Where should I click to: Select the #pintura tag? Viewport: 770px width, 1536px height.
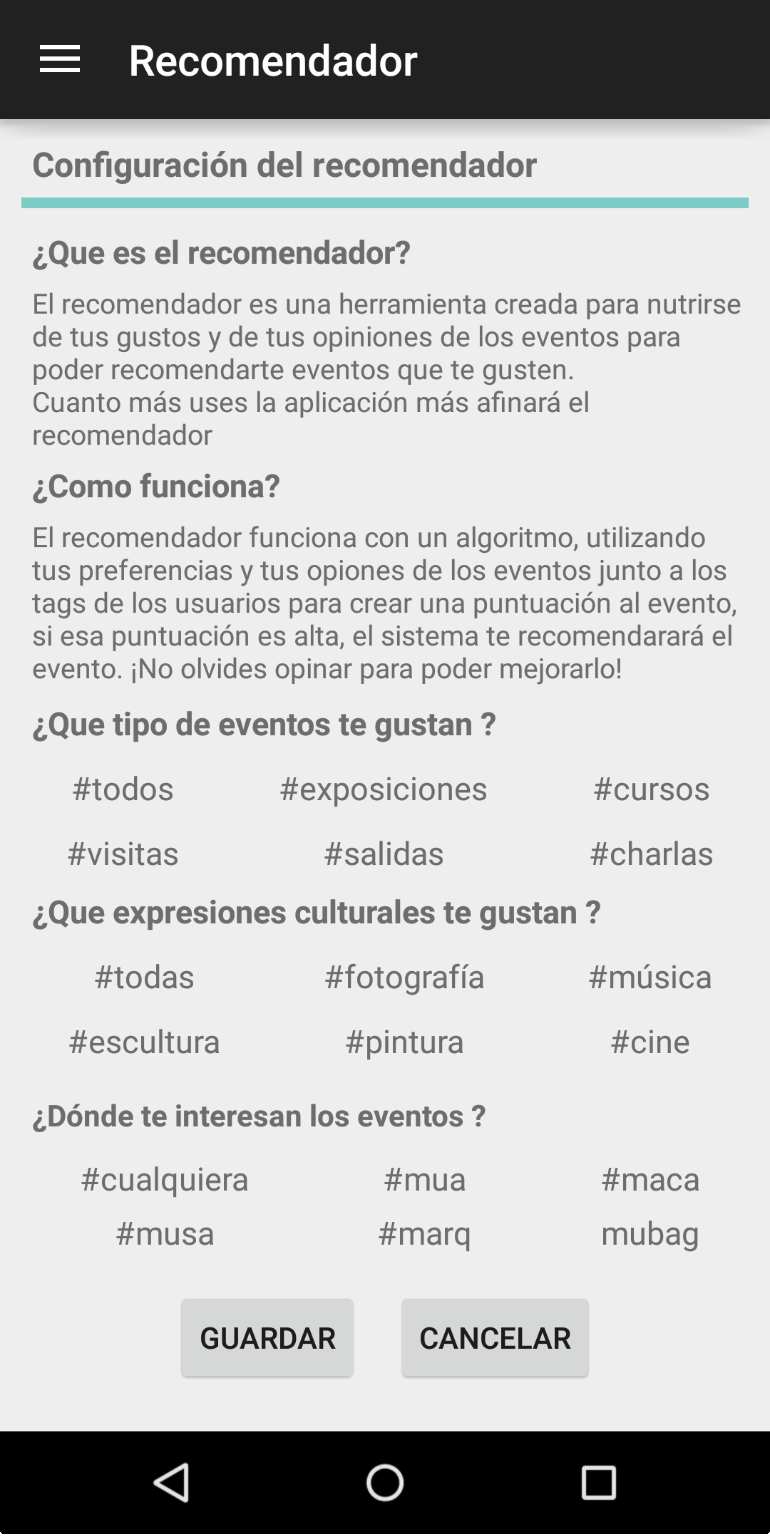pos(404,1042)
